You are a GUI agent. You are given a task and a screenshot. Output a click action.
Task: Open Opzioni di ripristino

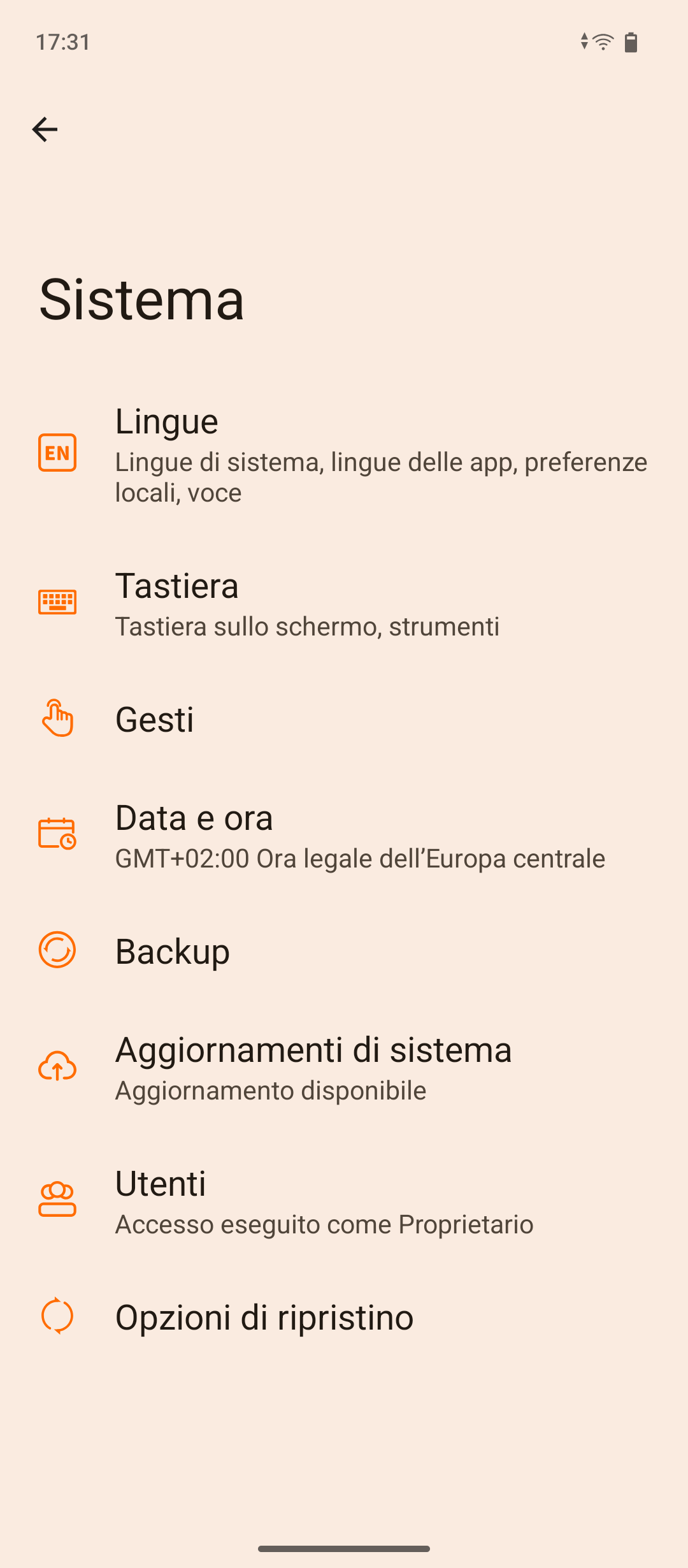coord(344,1317)
